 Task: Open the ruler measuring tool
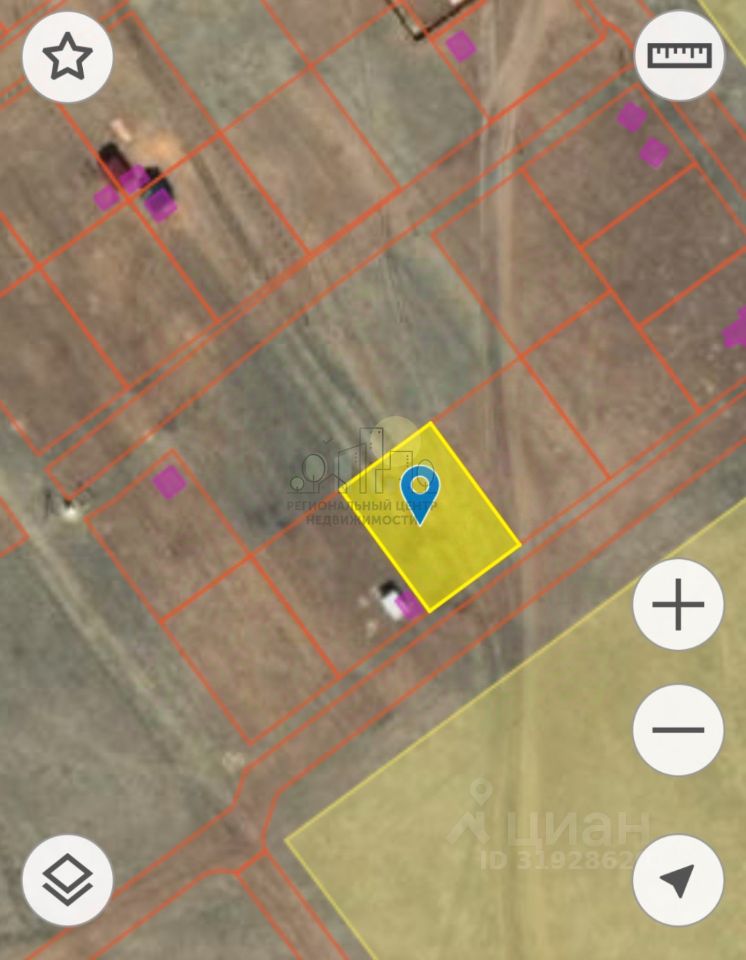(x=679, y=56)
